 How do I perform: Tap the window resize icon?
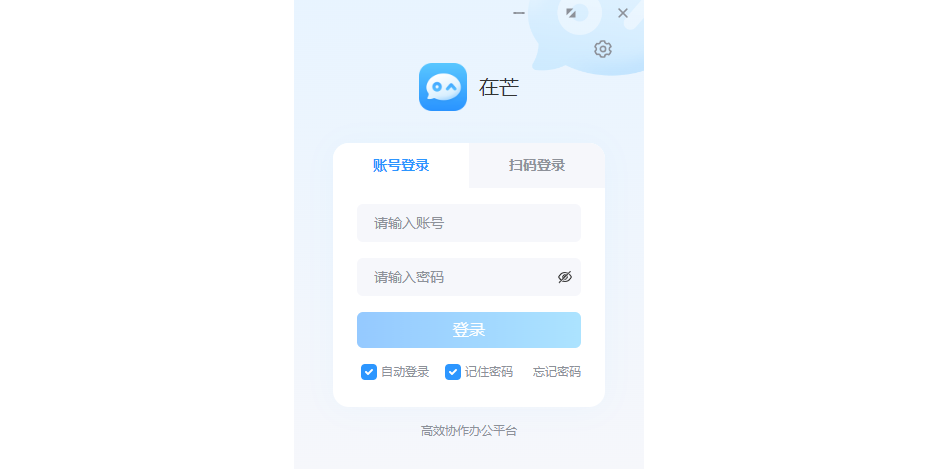[x=571, y=13]
